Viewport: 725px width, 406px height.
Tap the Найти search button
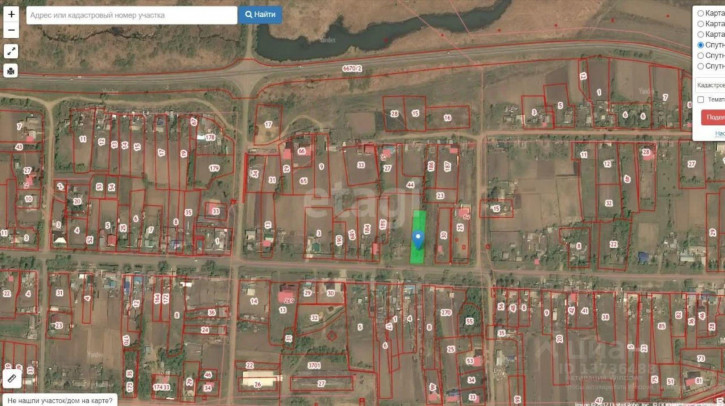(260, 15)
